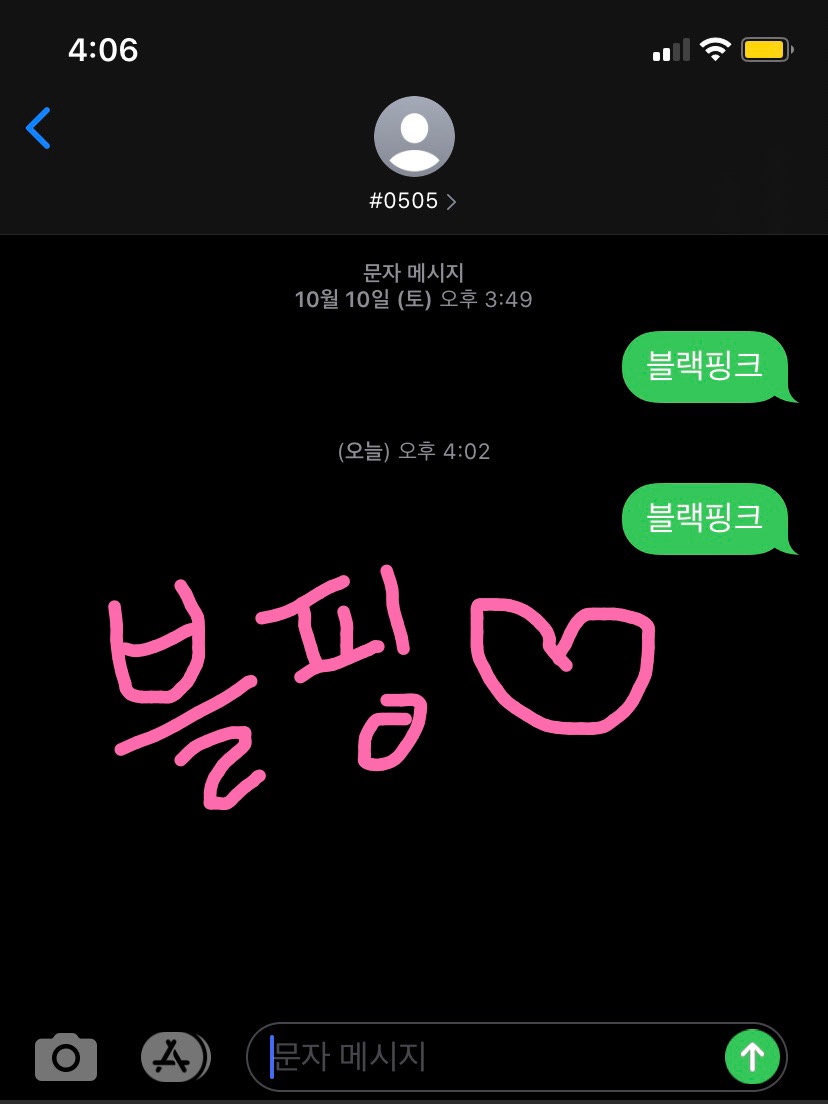This screenshot has width=828, height=1104.
Task: Tap the 오후 4:02 timestamp label
Action: [x=414, y=451]
